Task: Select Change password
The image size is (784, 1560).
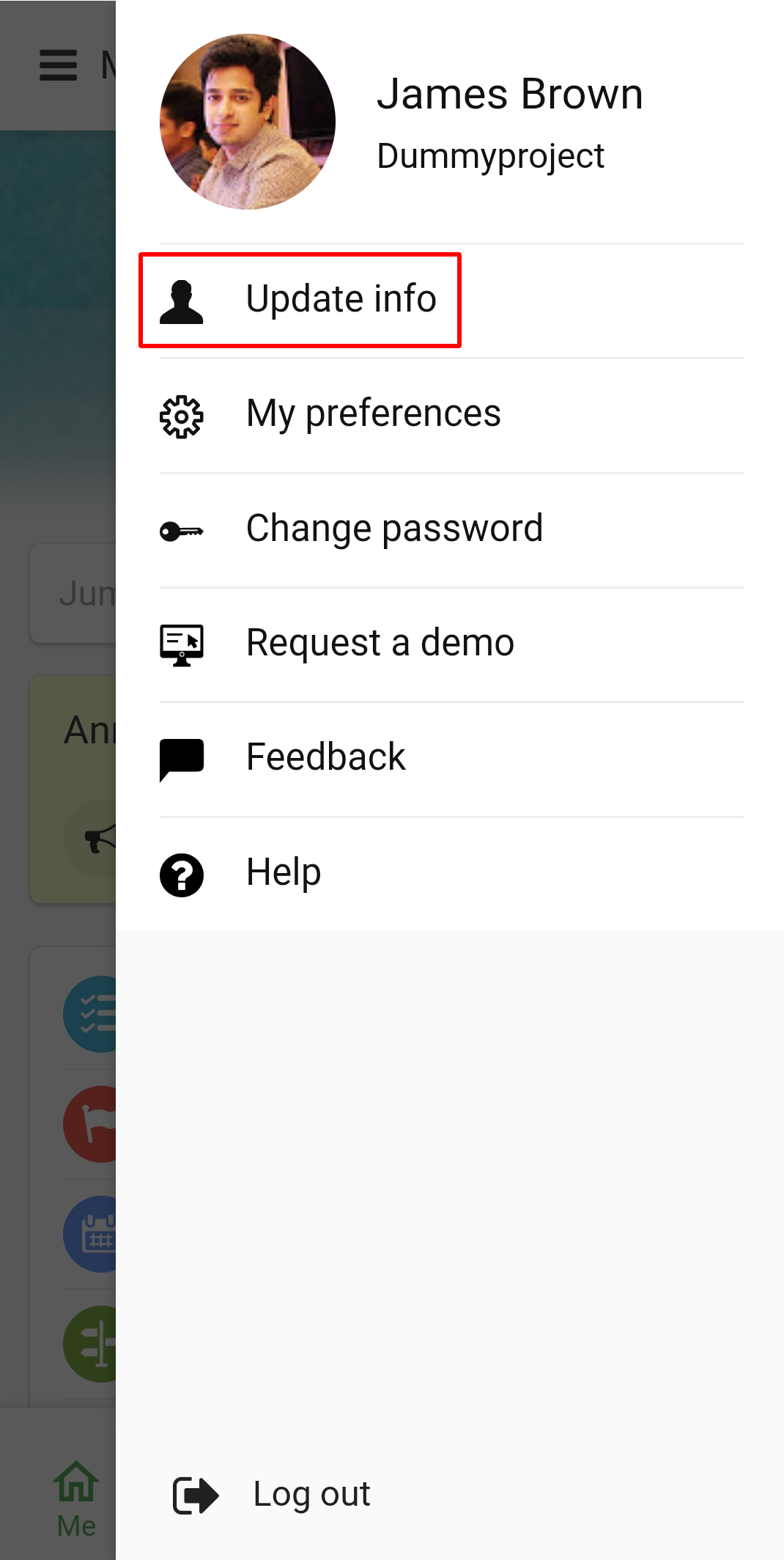Action: 451,530
